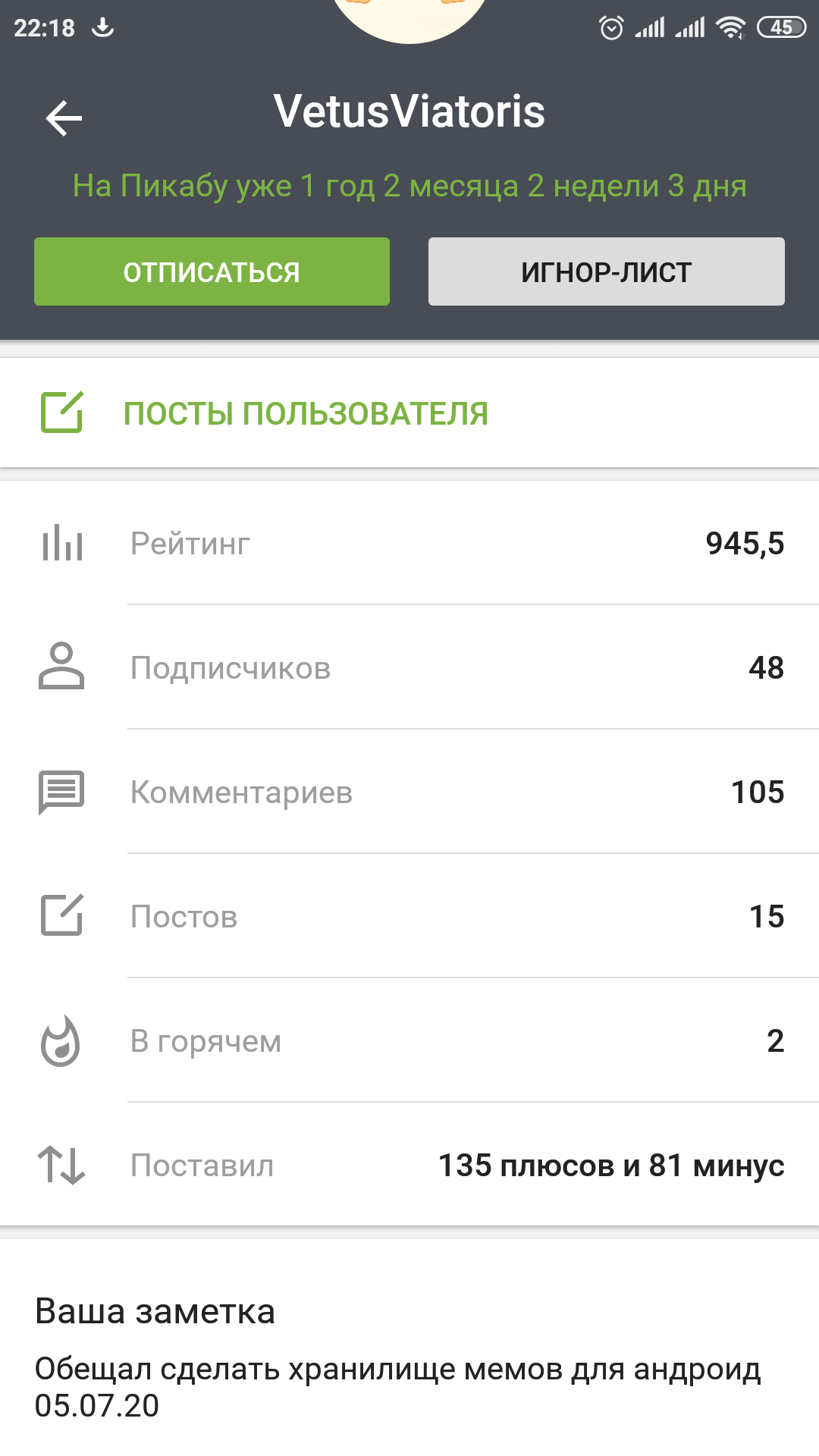Open ПОСТЫ ПОЛЬЗОВАТЕЛЯ
819x1456 pixels.
pyautogui.click(x=306, y=413)
